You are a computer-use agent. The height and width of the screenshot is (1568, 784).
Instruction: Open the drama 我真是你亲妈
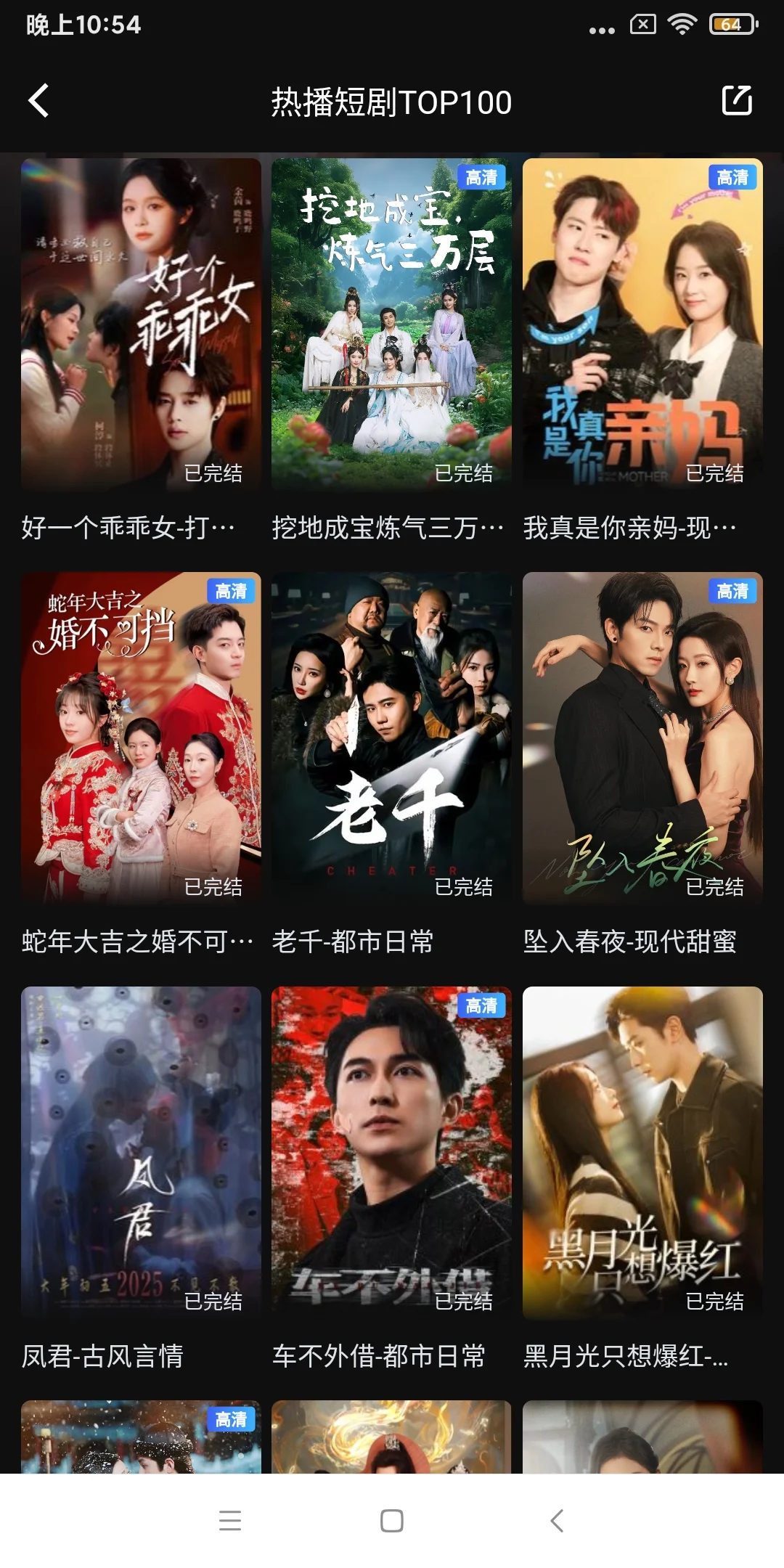[642, 324]
